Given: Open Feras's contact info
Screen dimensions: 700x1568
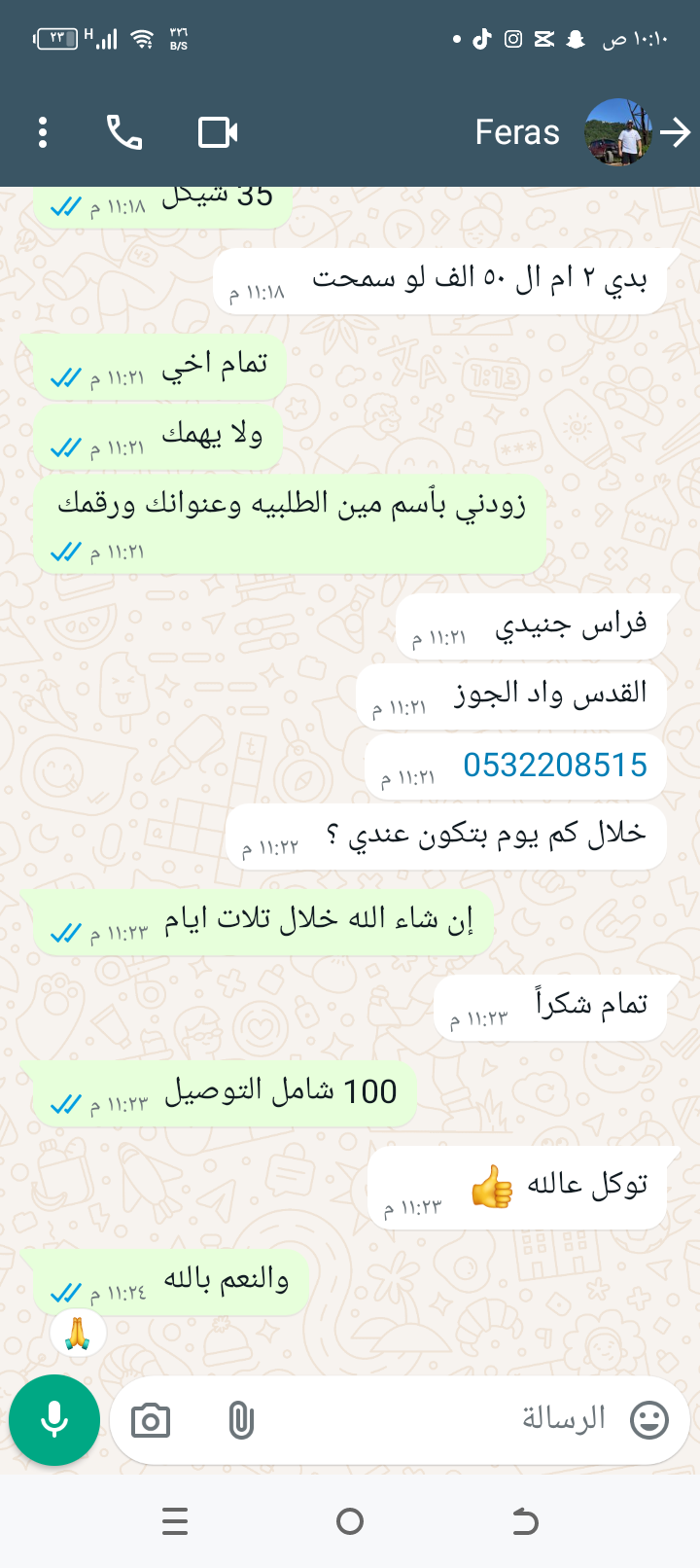Looking at the screenshot, I should pyautogui.click(x=516, y=132).
